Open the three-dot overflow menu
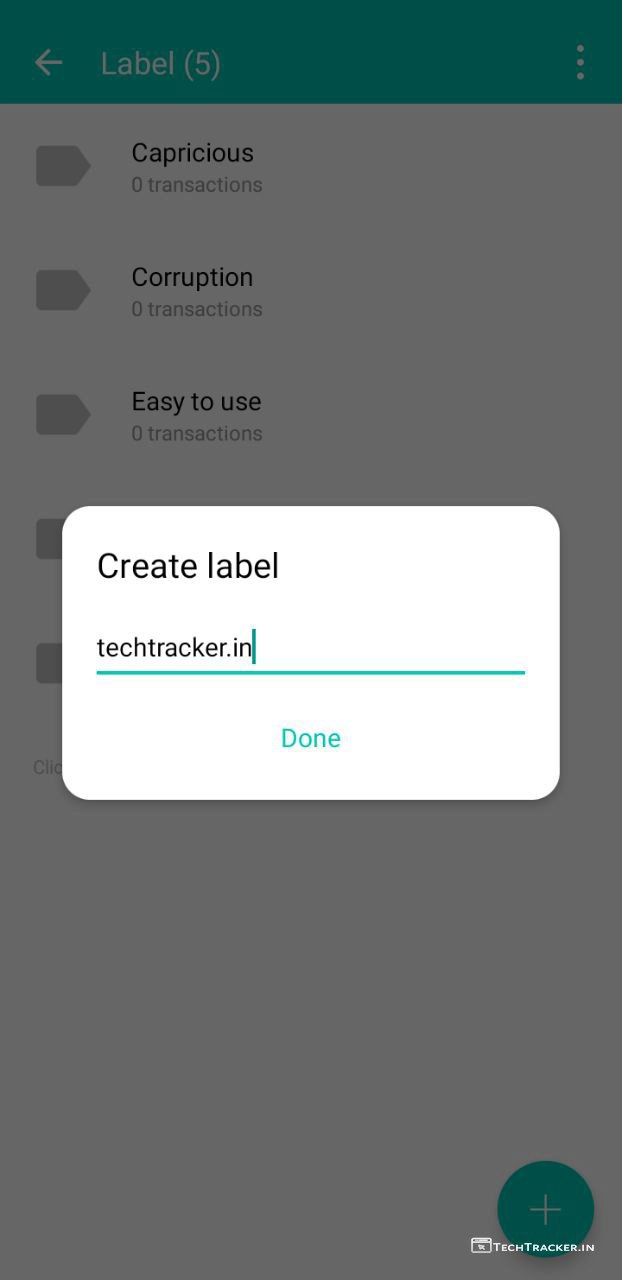This screenshot has height=1280, width=622. 580,63
